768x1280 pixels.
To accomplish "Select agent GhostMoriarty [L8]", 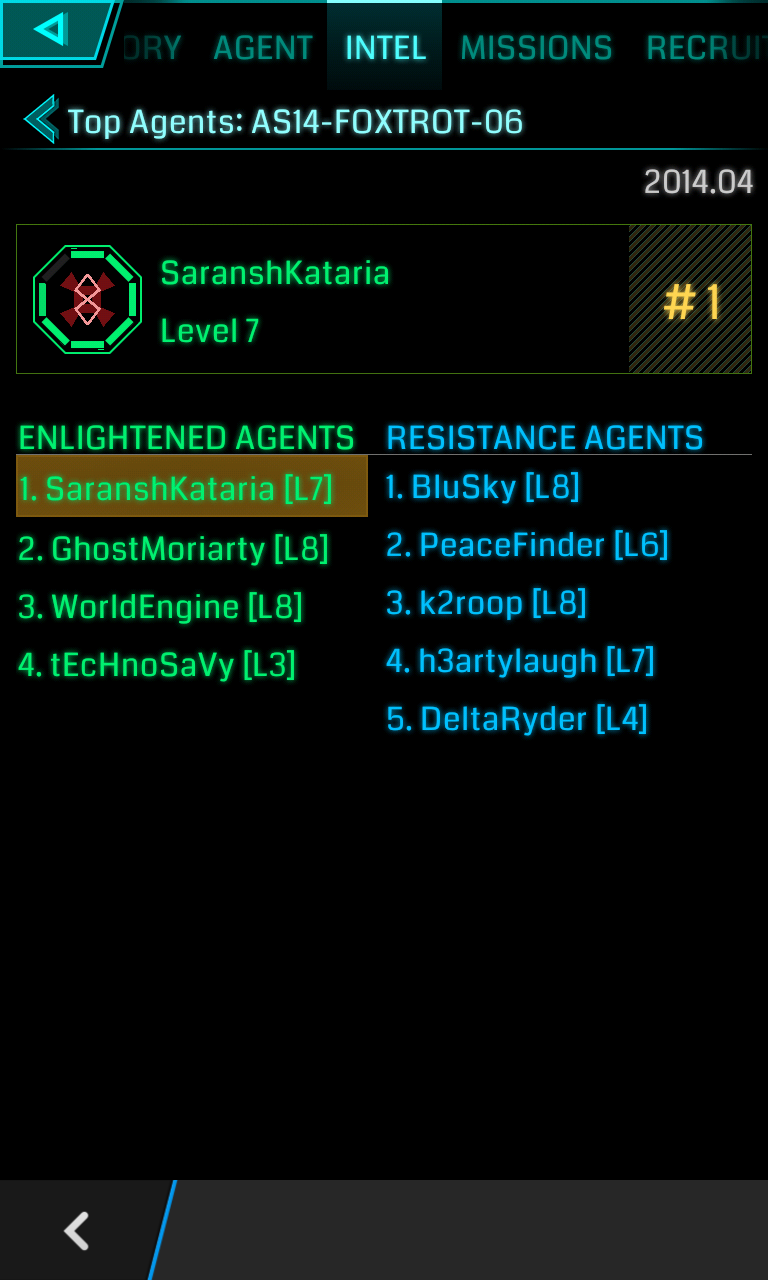I will point(173,548).
